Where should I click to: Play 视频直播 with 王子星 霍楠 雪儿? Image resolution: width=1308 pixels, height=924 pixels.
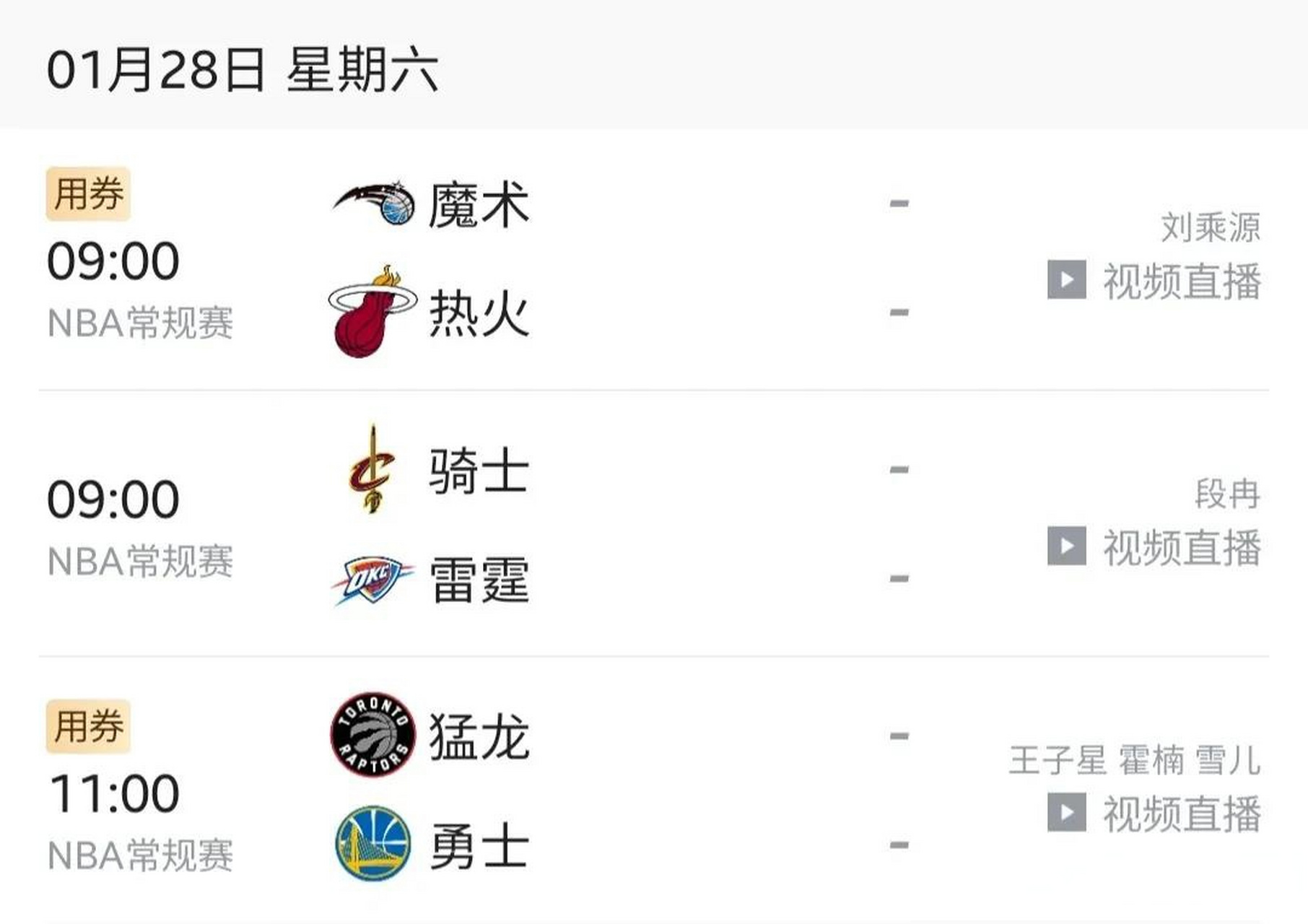pyautogui.click(x=1154, y=813)
